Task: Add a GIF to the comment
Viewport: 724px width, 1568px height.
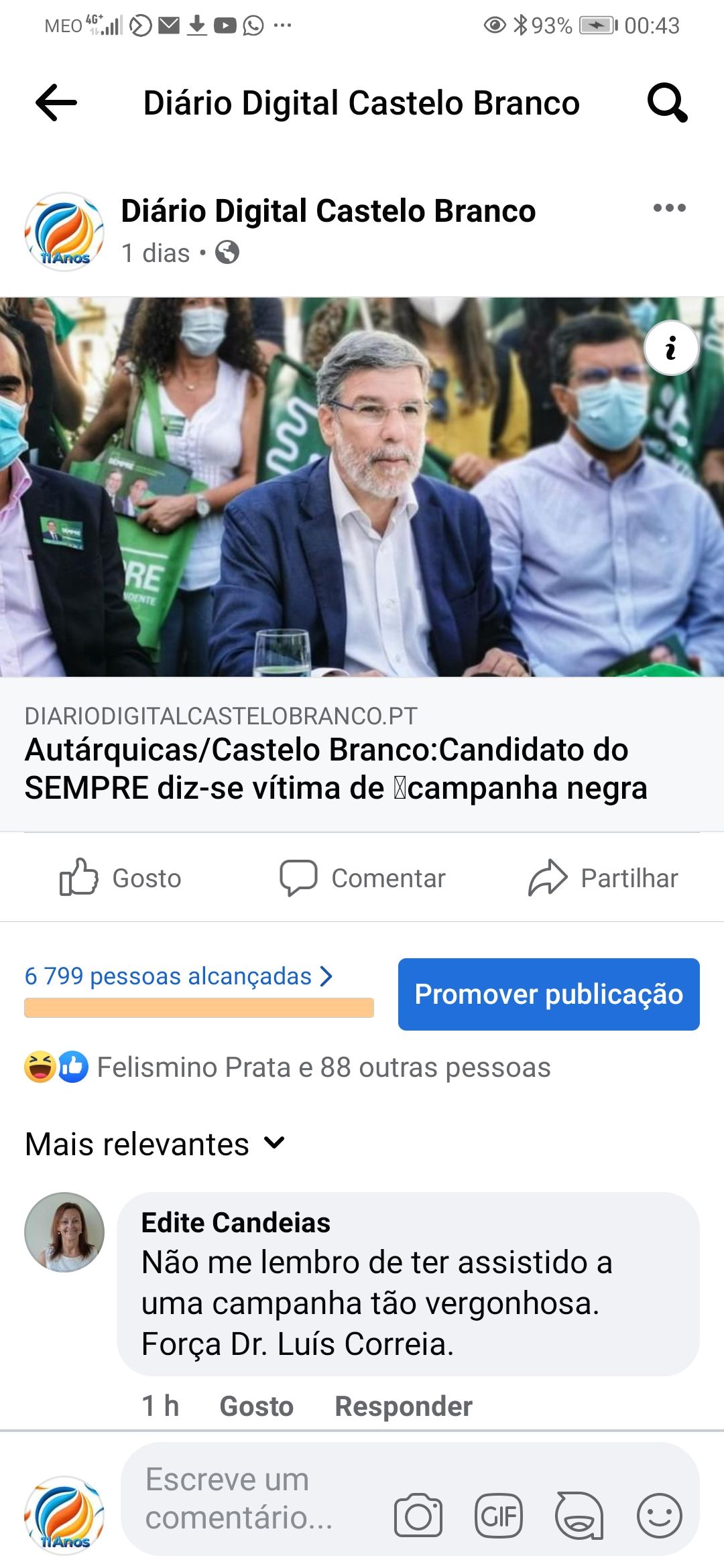Action: pyautogui.click(x=499, y=1516)
